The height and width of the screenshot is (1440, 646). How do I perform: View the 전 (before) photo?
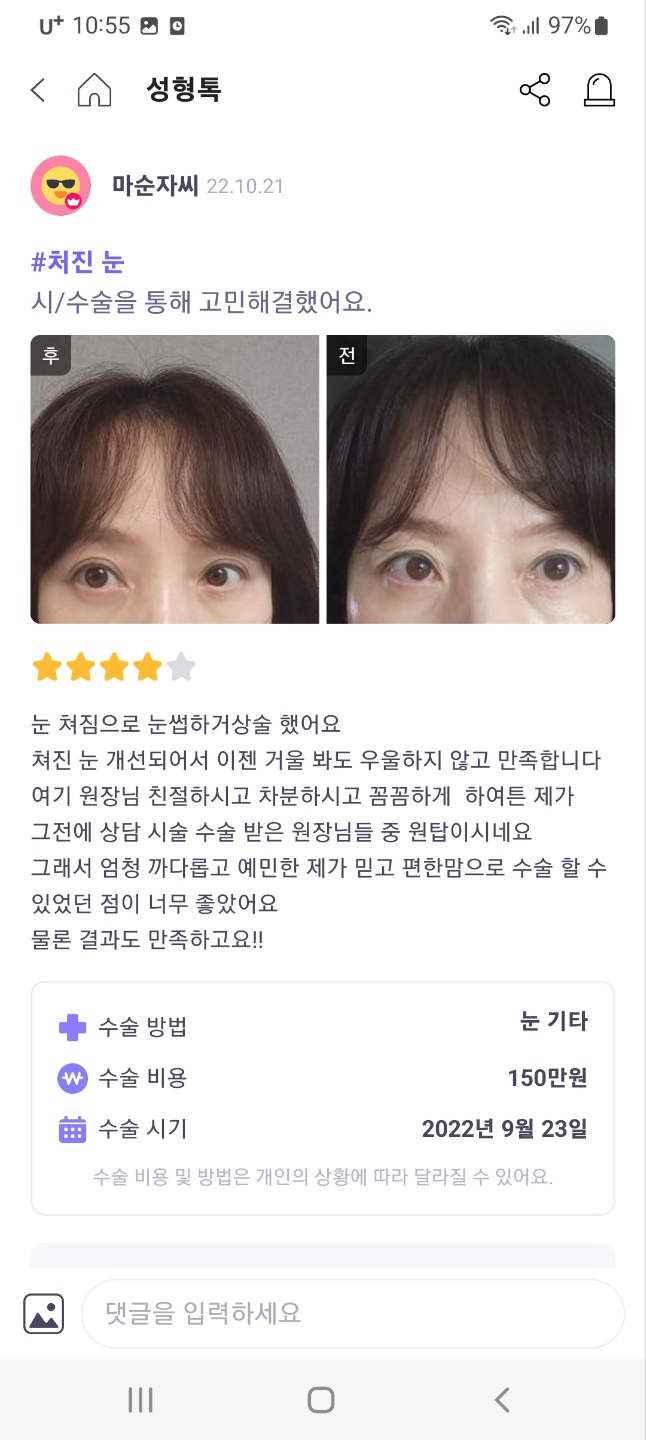point(470,479)
